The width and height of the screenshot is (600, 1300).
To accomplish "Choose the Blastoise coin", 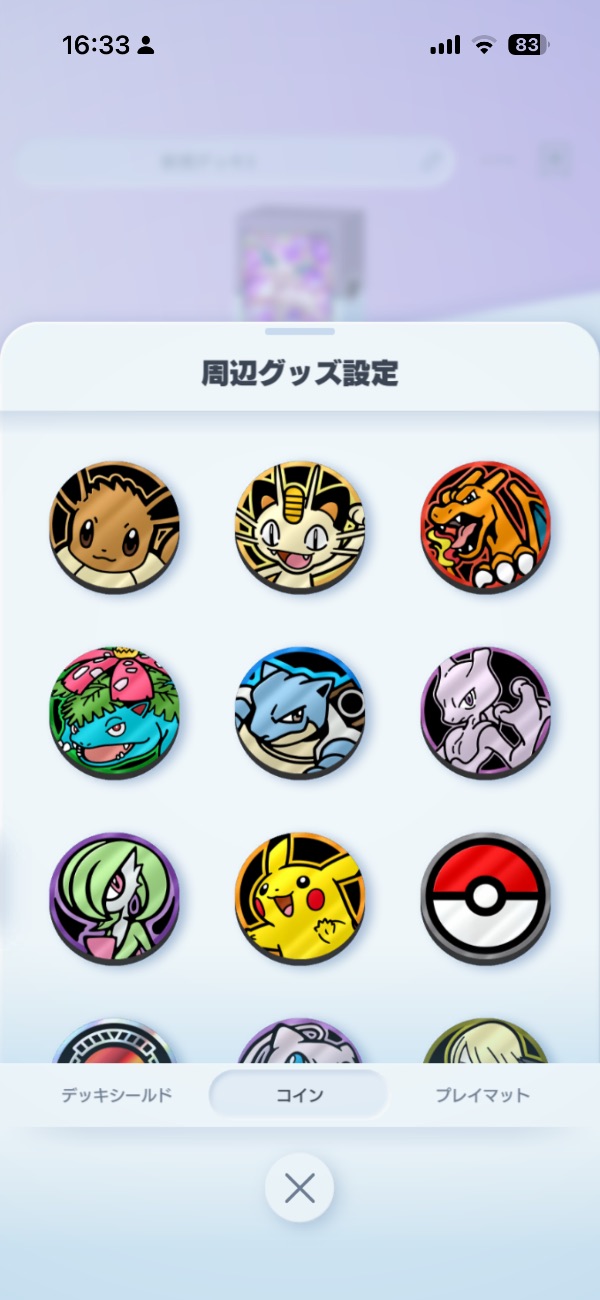I will 300,711.
